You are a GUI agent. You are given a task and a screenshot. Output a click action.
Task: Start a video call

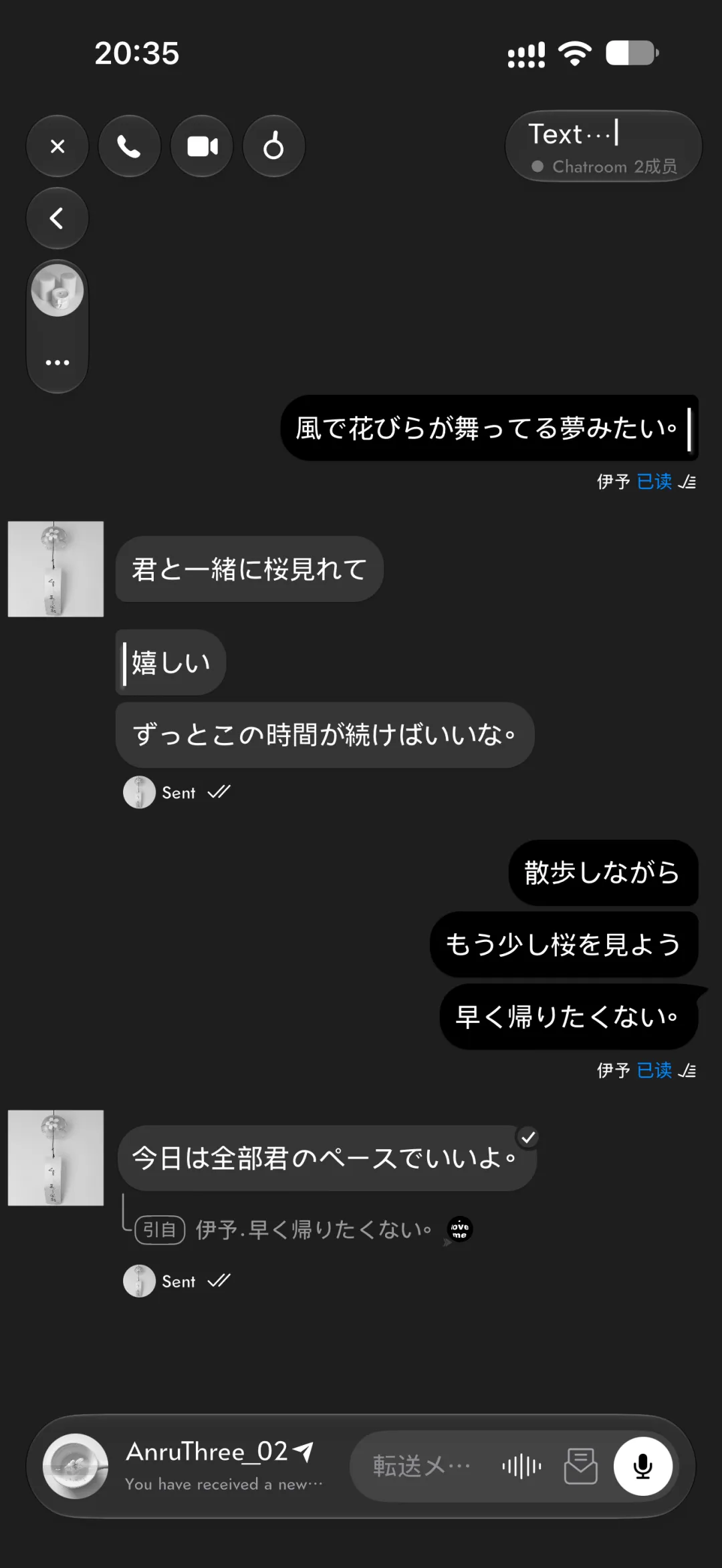tap(202, 146)
